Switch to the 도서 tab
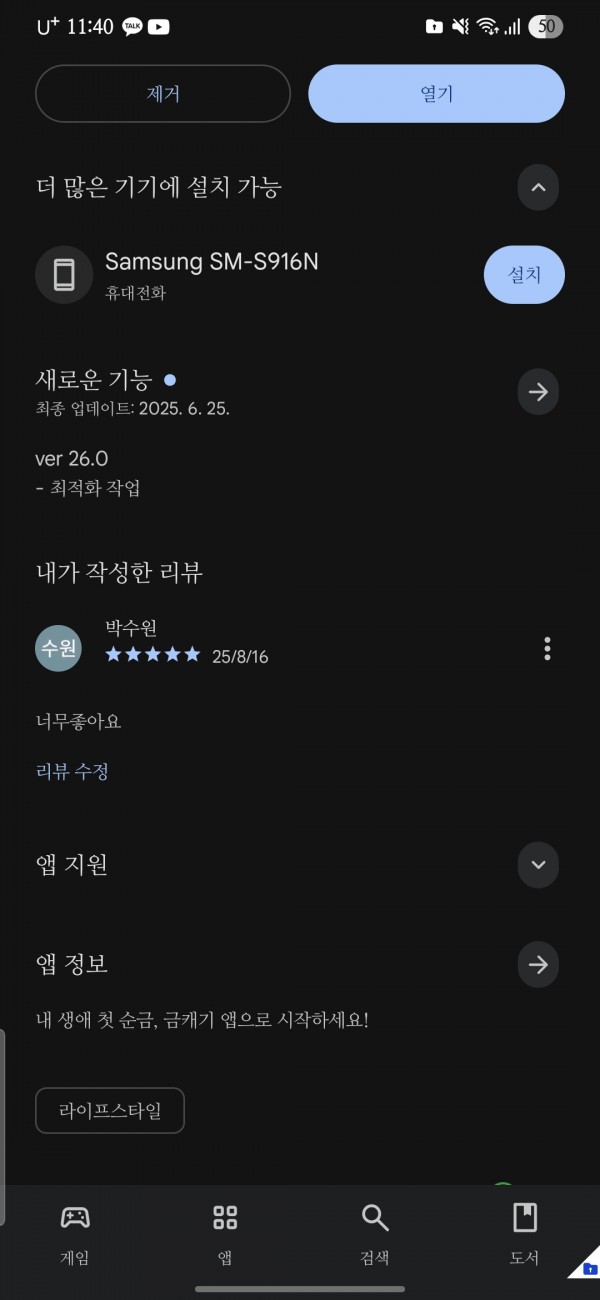 click(525, 1235)
